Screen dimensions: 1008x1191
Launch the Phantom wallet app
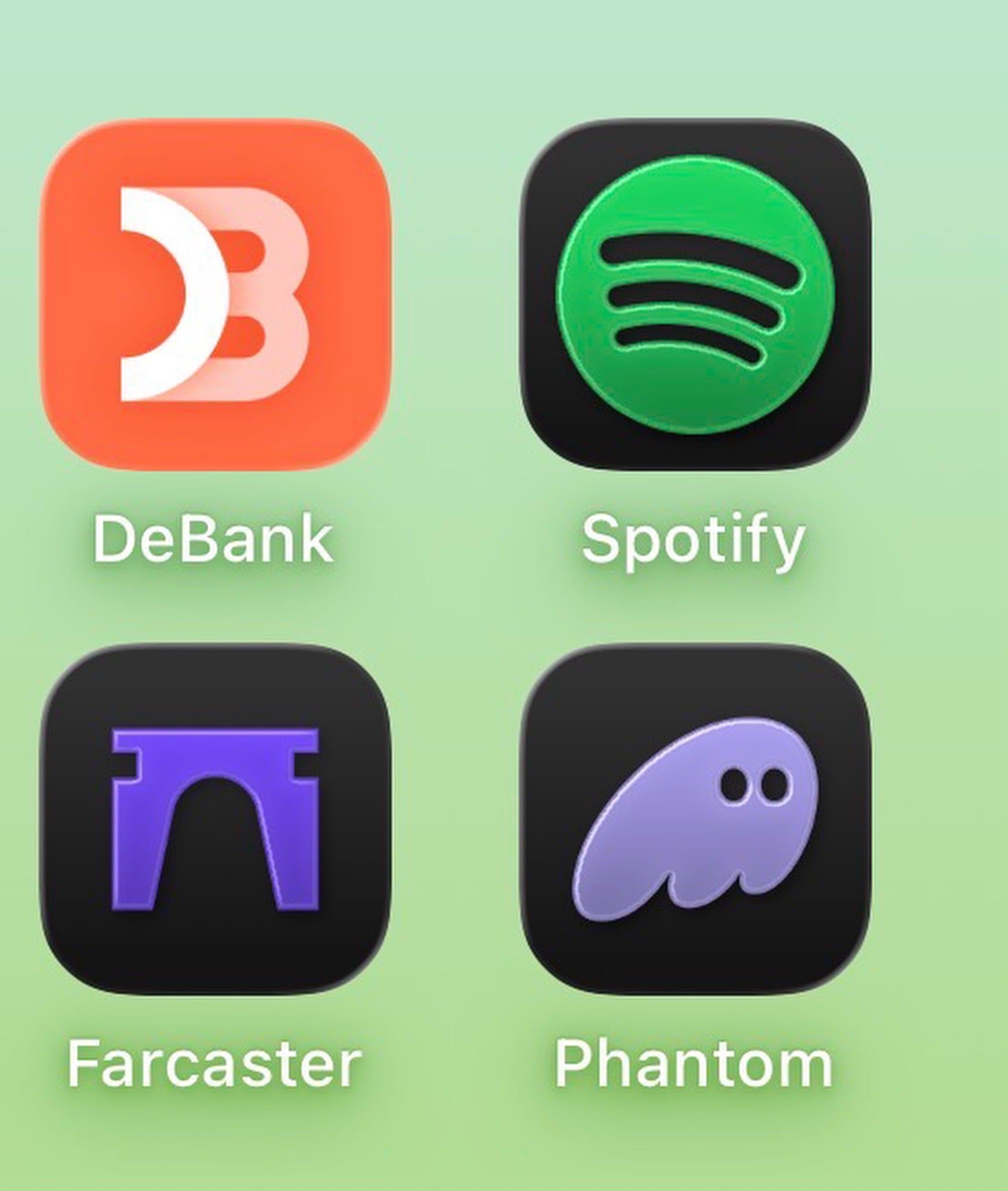pos(695,818)
